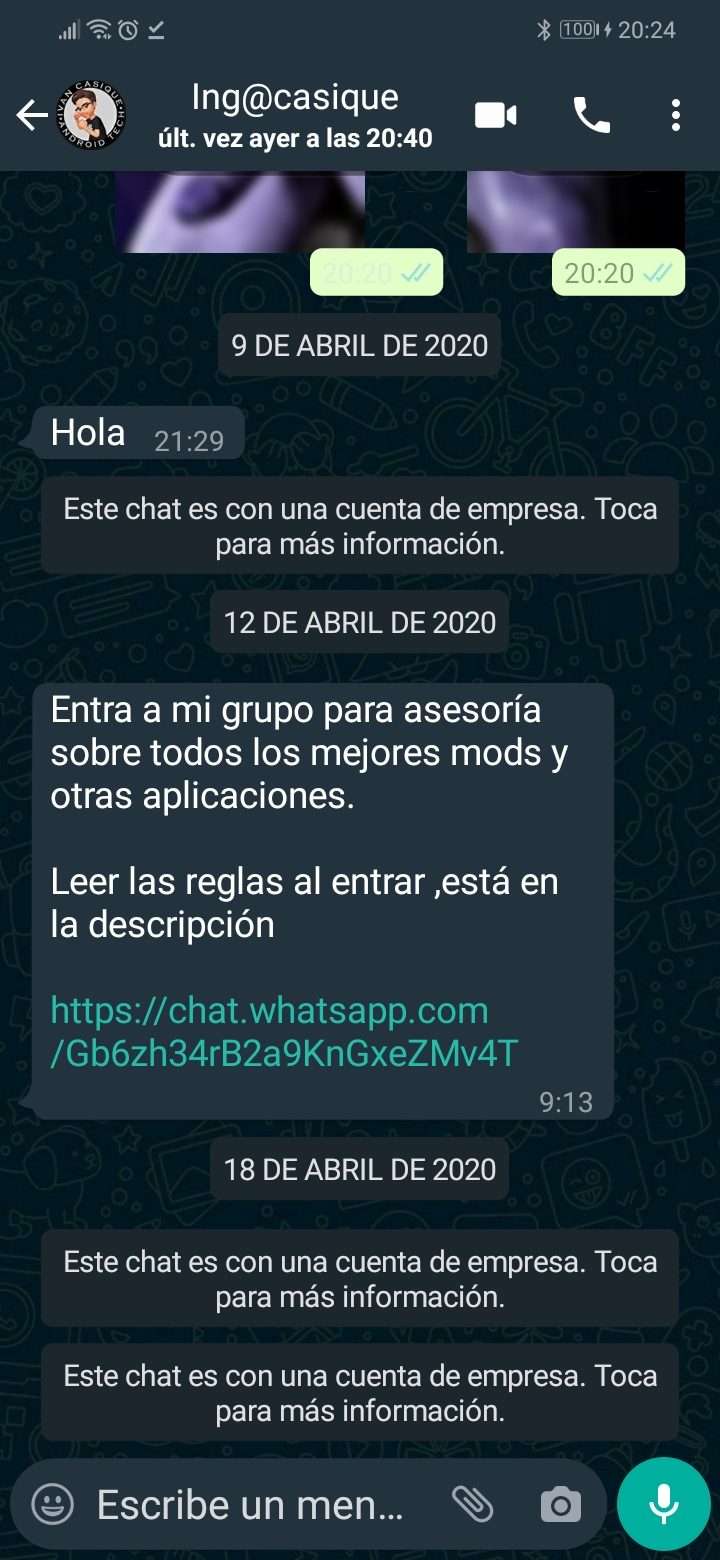
Task: Open the left image sent at 20:20
Action: (240, 212)
